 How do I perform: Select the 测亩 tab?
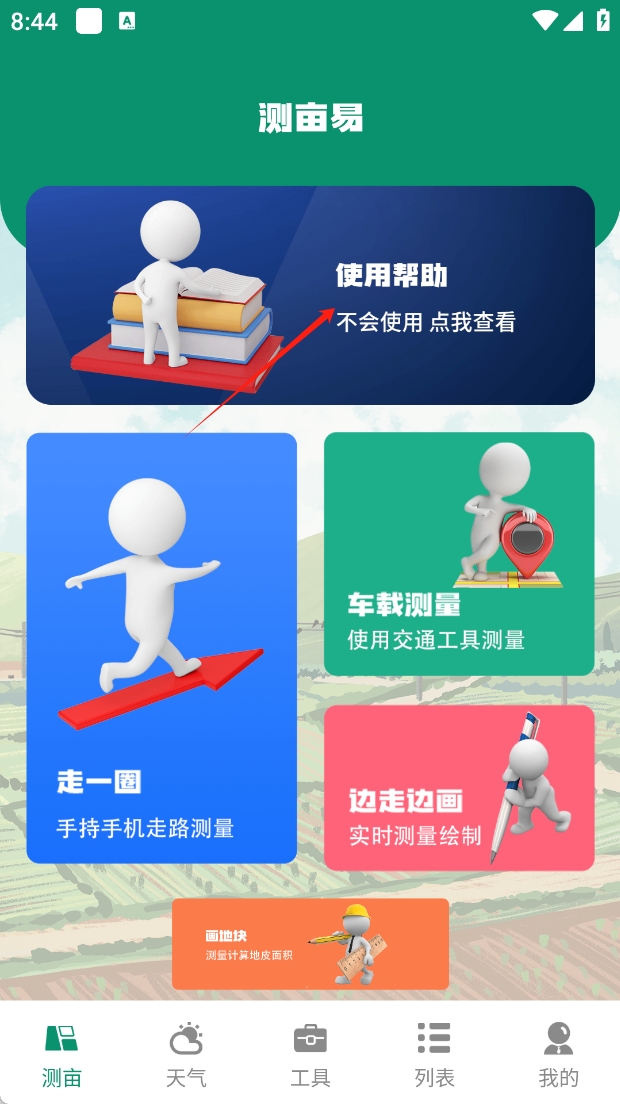tap(62, 1053)
